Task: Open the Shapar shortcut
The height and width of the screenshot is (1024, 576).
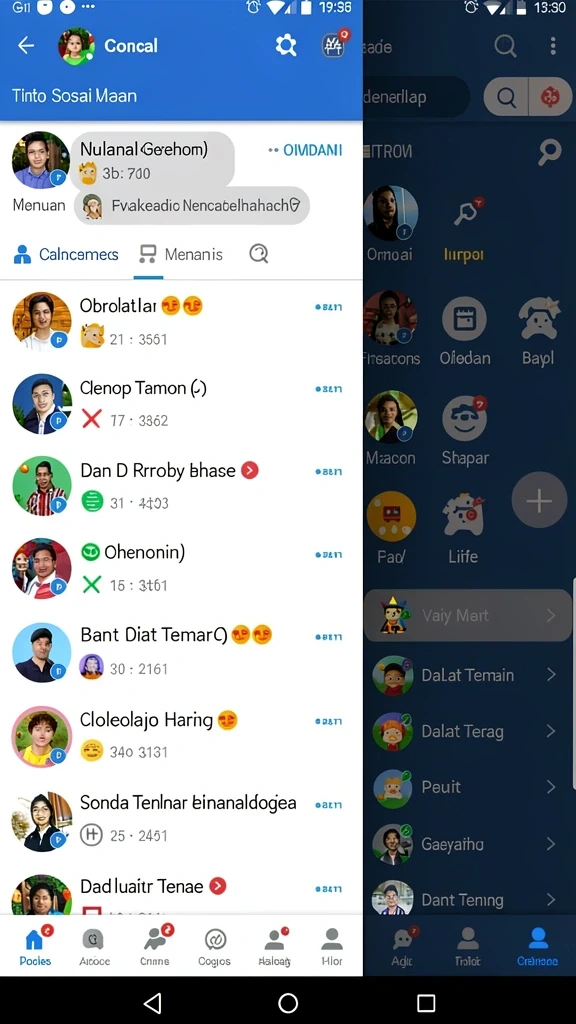Action: 465,430
